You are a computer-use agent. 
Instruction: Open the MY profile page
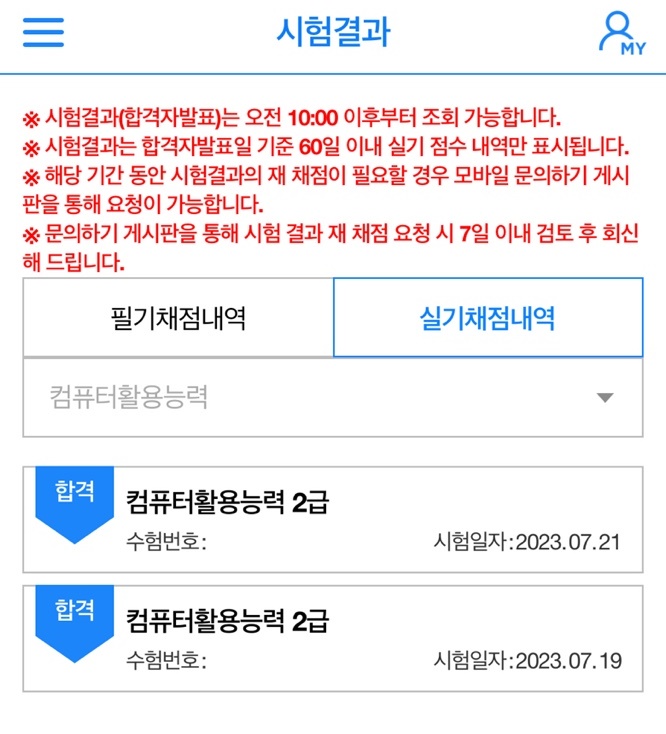[x=622, y=33]
